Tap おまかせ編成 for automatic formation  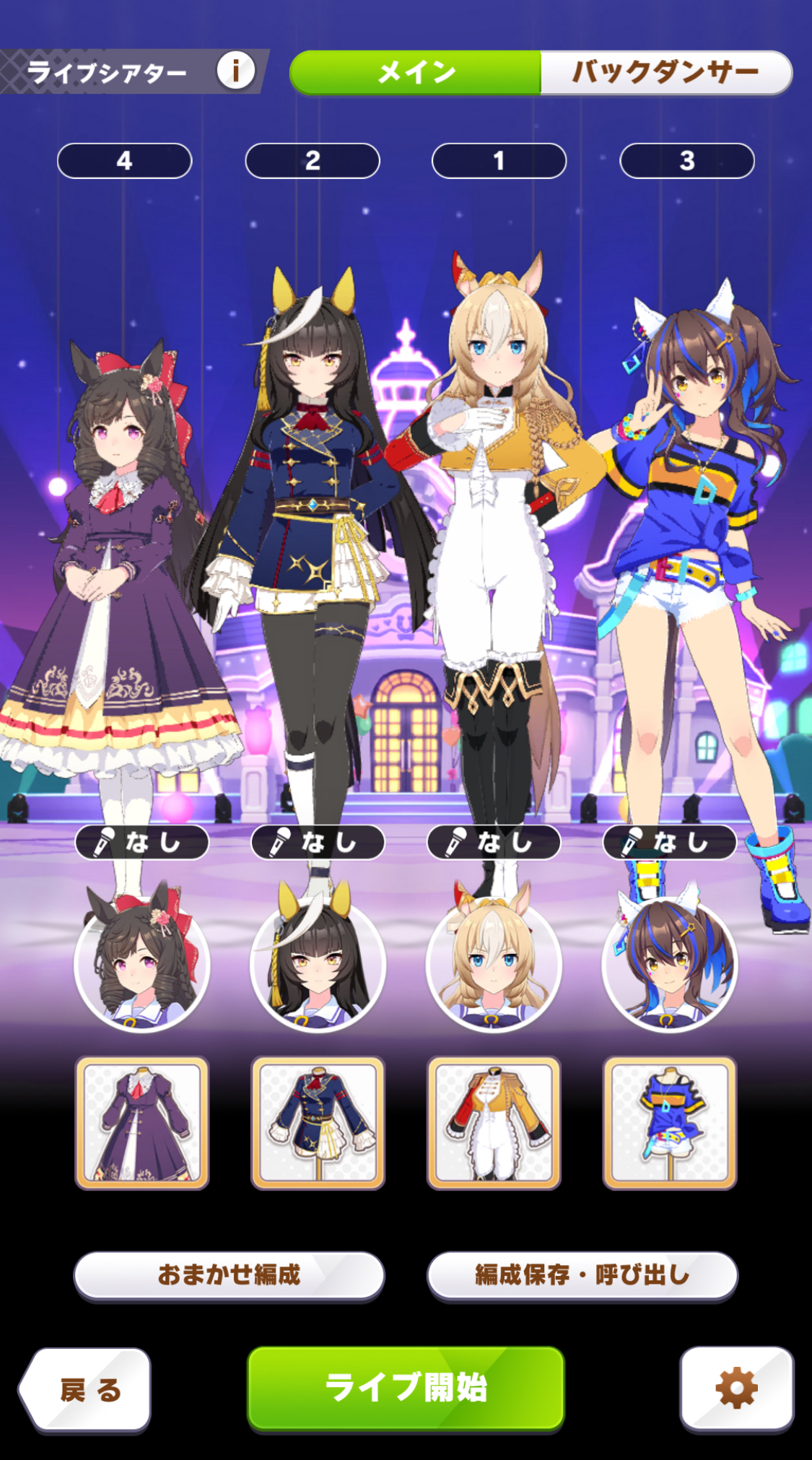tap(229, 1275)
